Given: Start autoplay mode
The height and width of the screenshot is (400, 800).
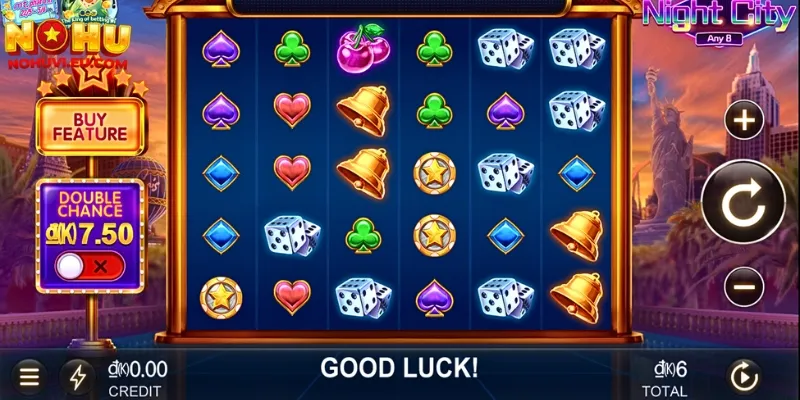Looking at the screenshot, I should pyautogui.click(x=742, y=376).
